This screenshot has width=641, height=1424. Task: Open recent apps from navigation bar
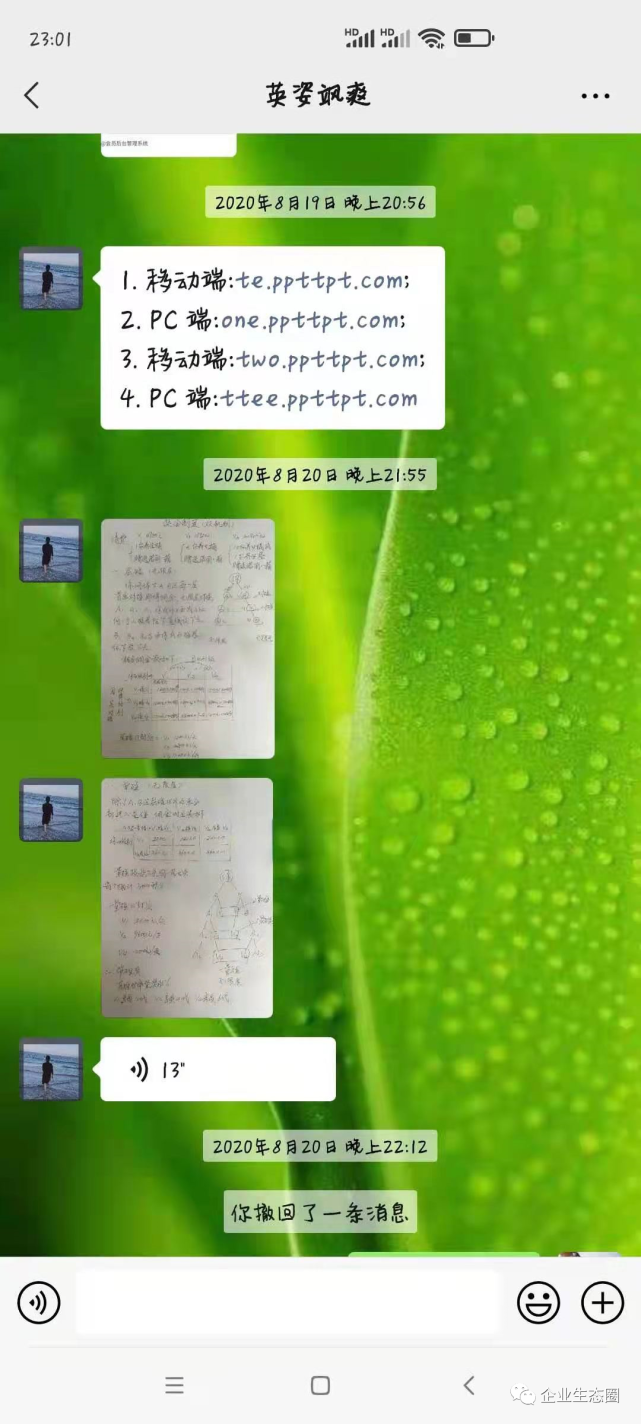point(174,1385)
